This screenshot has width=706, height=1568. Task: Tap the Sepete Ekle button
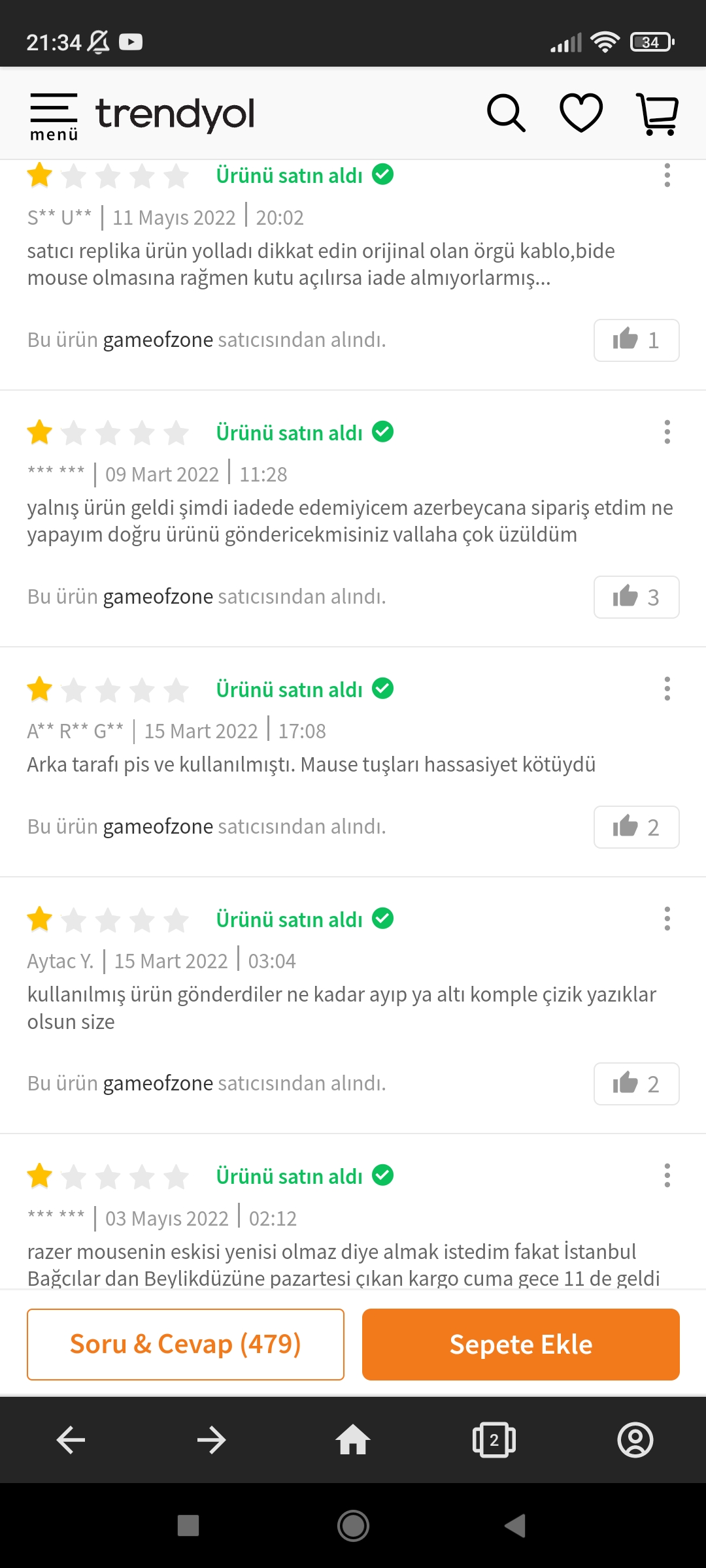point(521,1345)
